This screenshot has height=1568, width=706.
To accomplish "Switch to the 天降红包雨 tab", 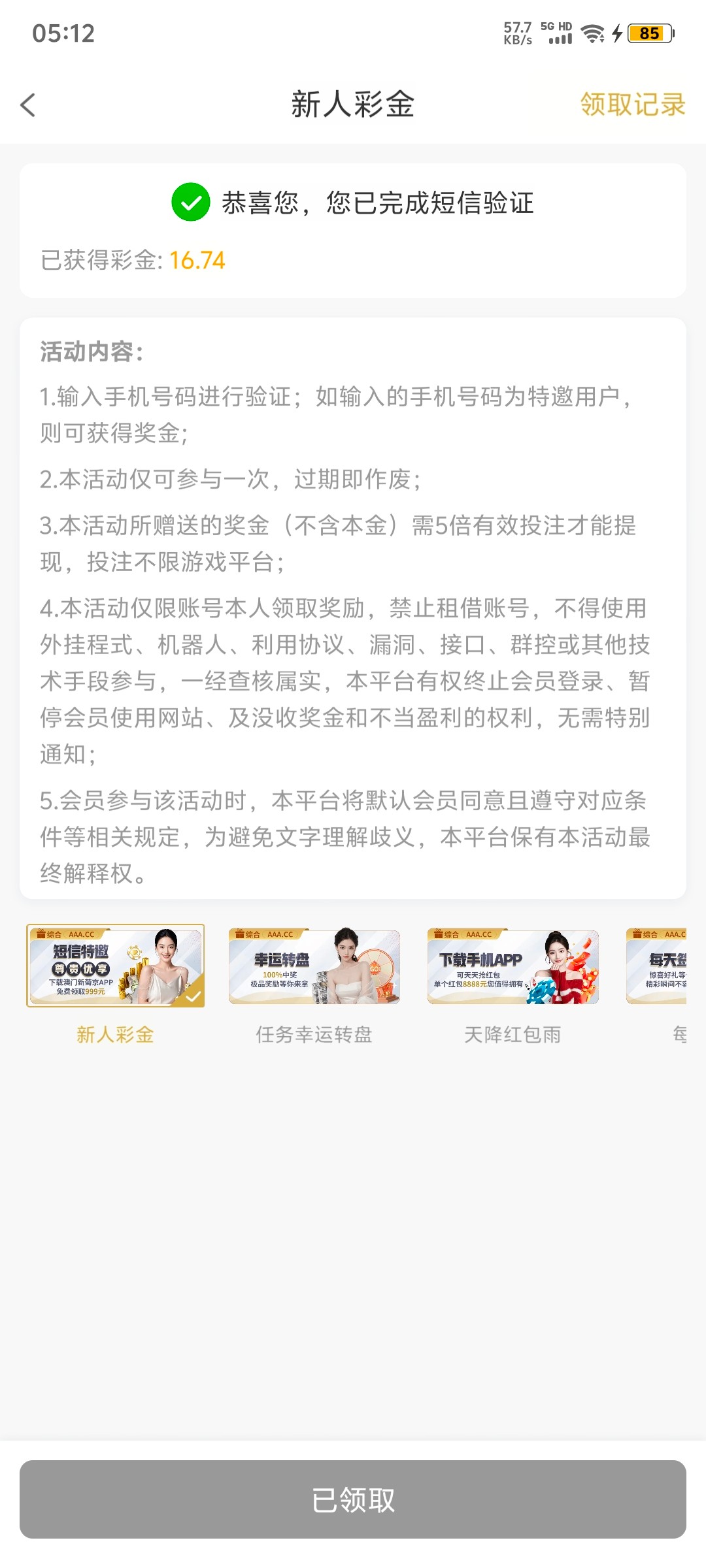I will tap(514, 1034).
